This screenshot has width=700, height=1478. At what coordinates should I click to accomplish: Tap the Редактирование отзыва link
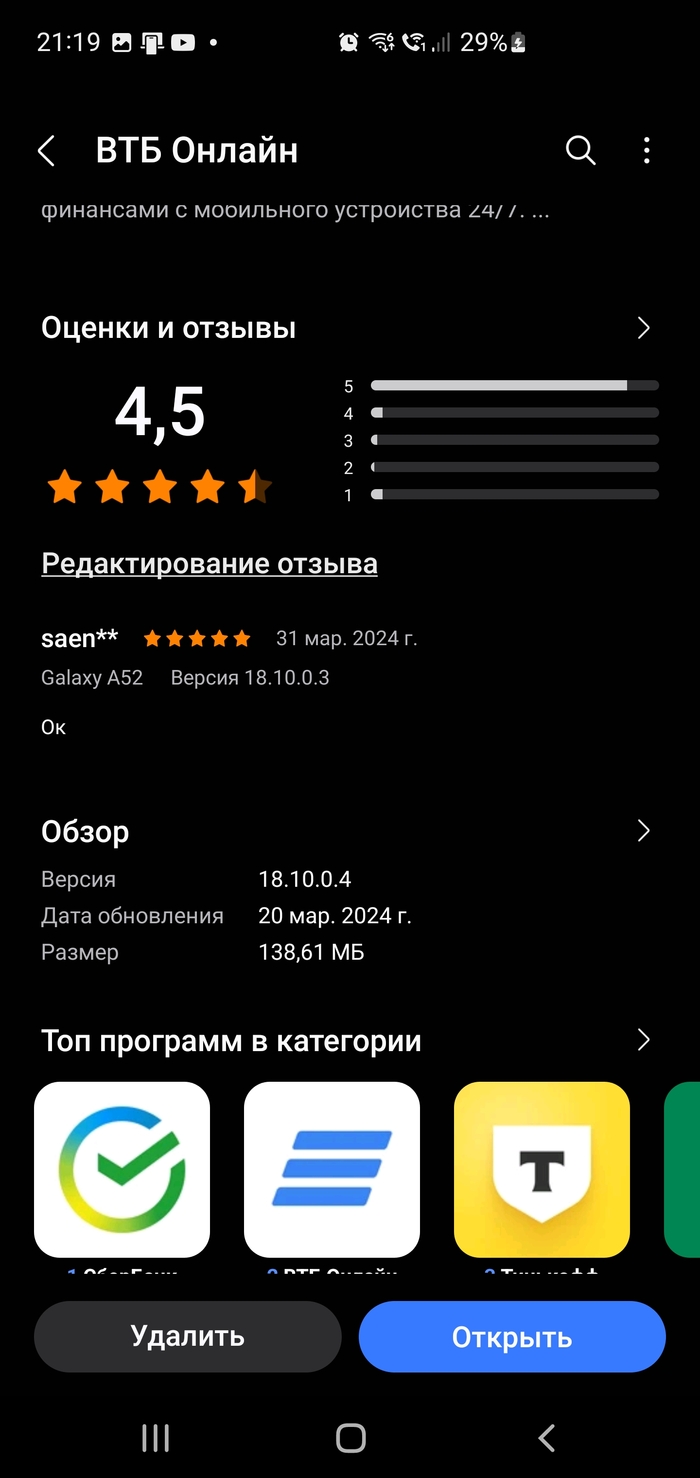[x=209, y=564]
